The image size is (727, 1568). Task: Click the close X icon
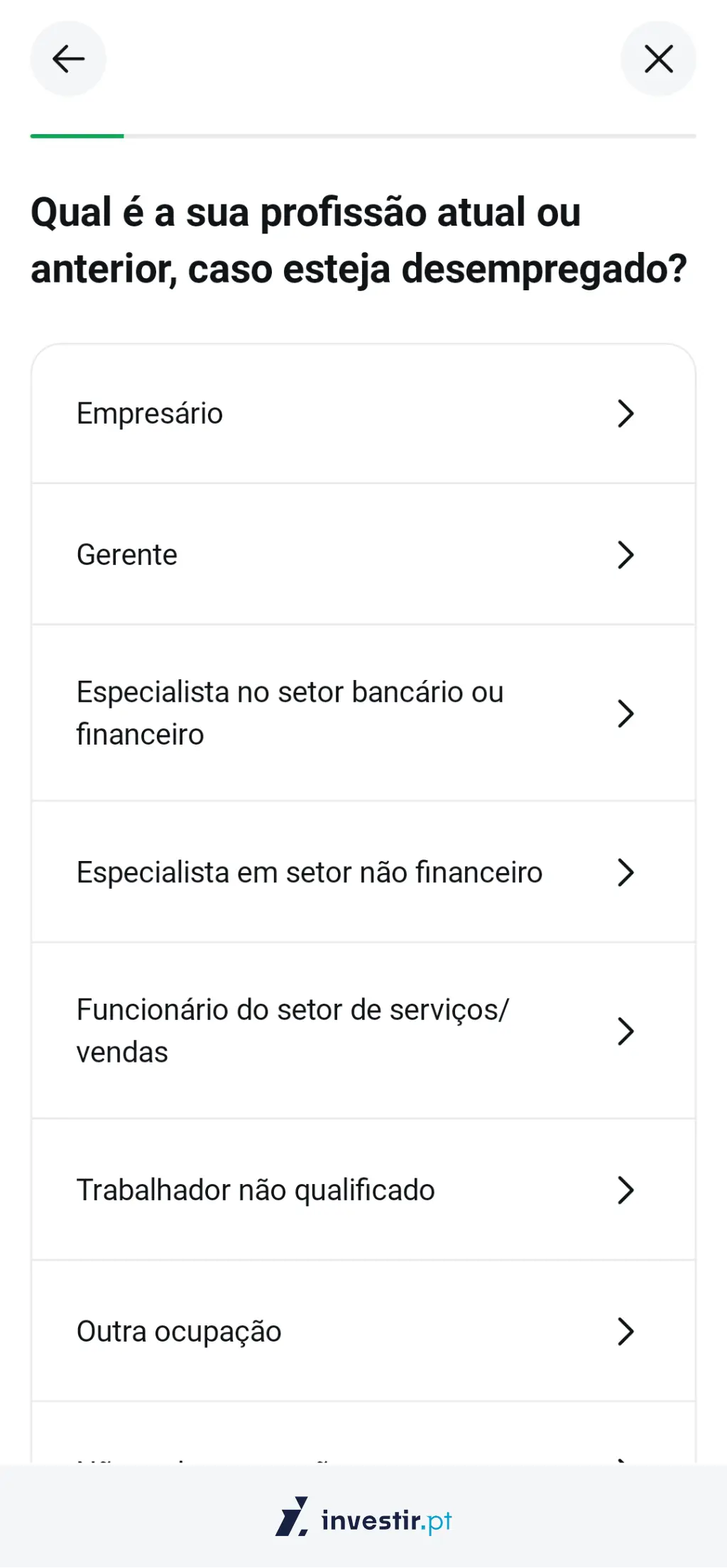658,59
